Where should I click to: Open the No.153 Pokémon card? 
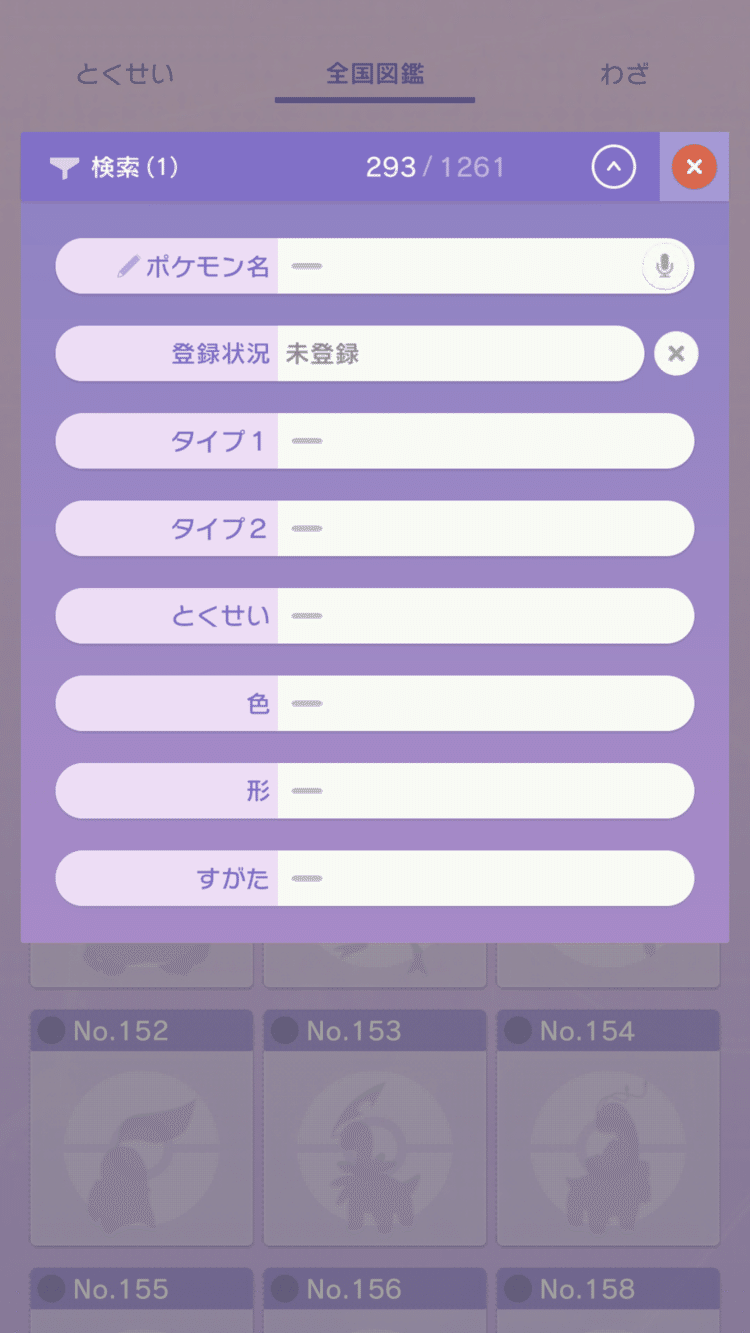coord(375,1127)
